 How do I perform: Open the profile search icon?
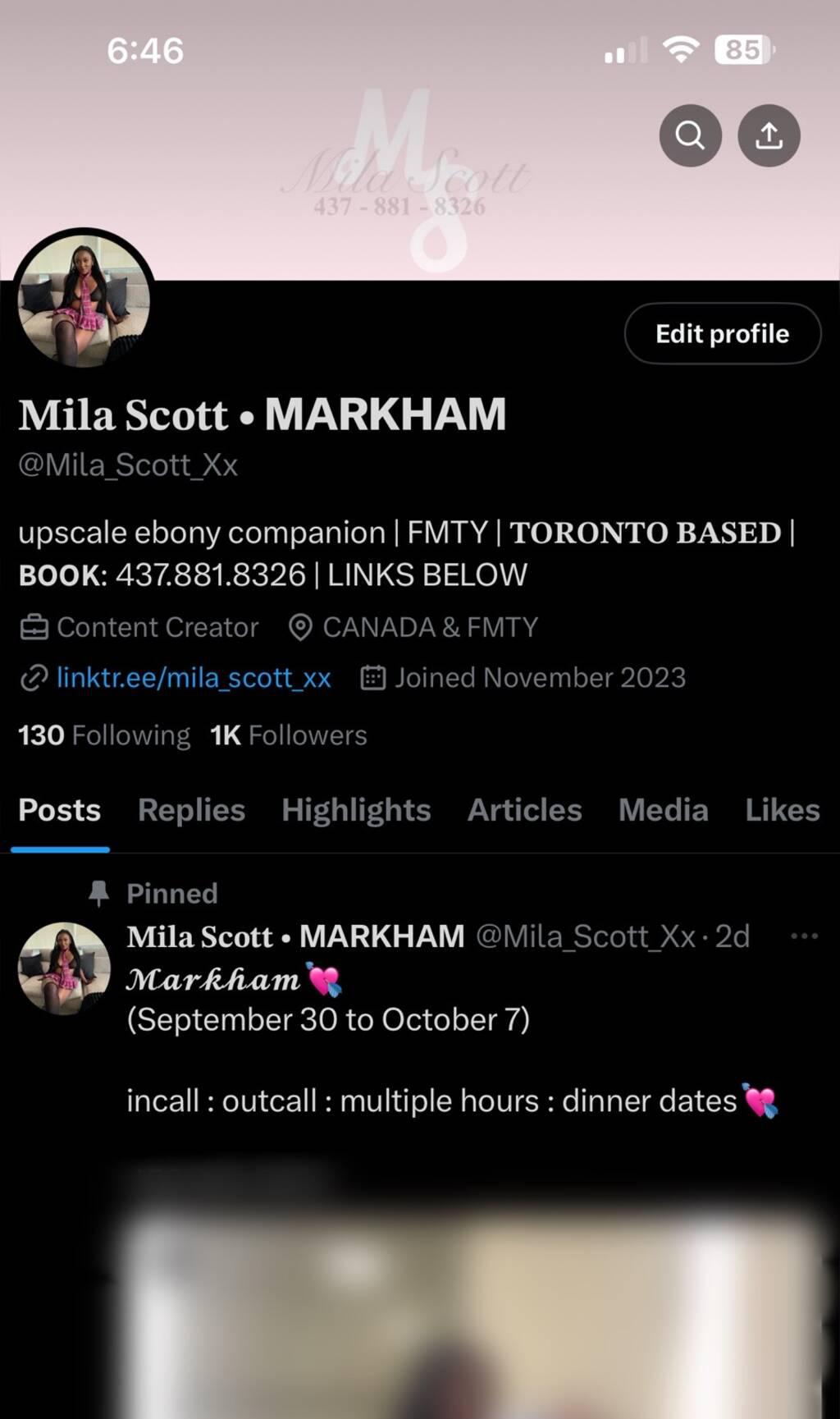point(690,135)
